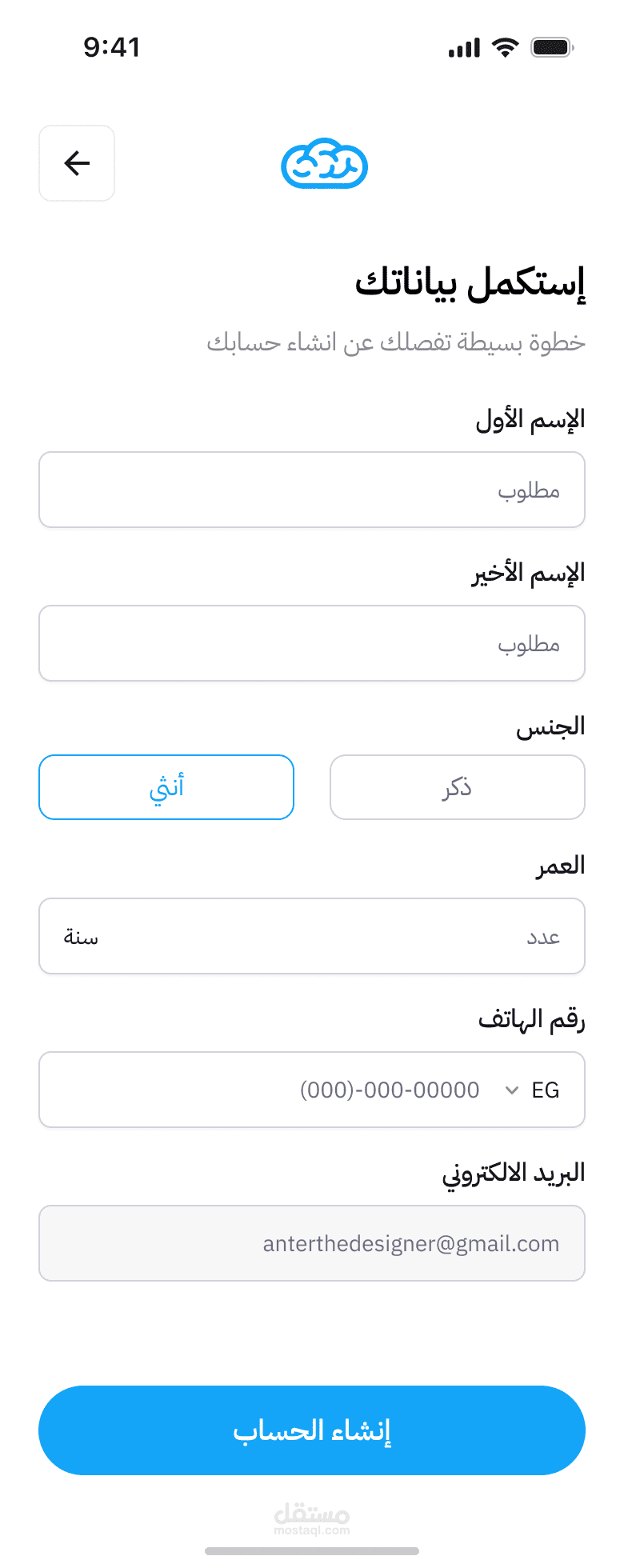Tap the phone number field

coord(320,1090)
